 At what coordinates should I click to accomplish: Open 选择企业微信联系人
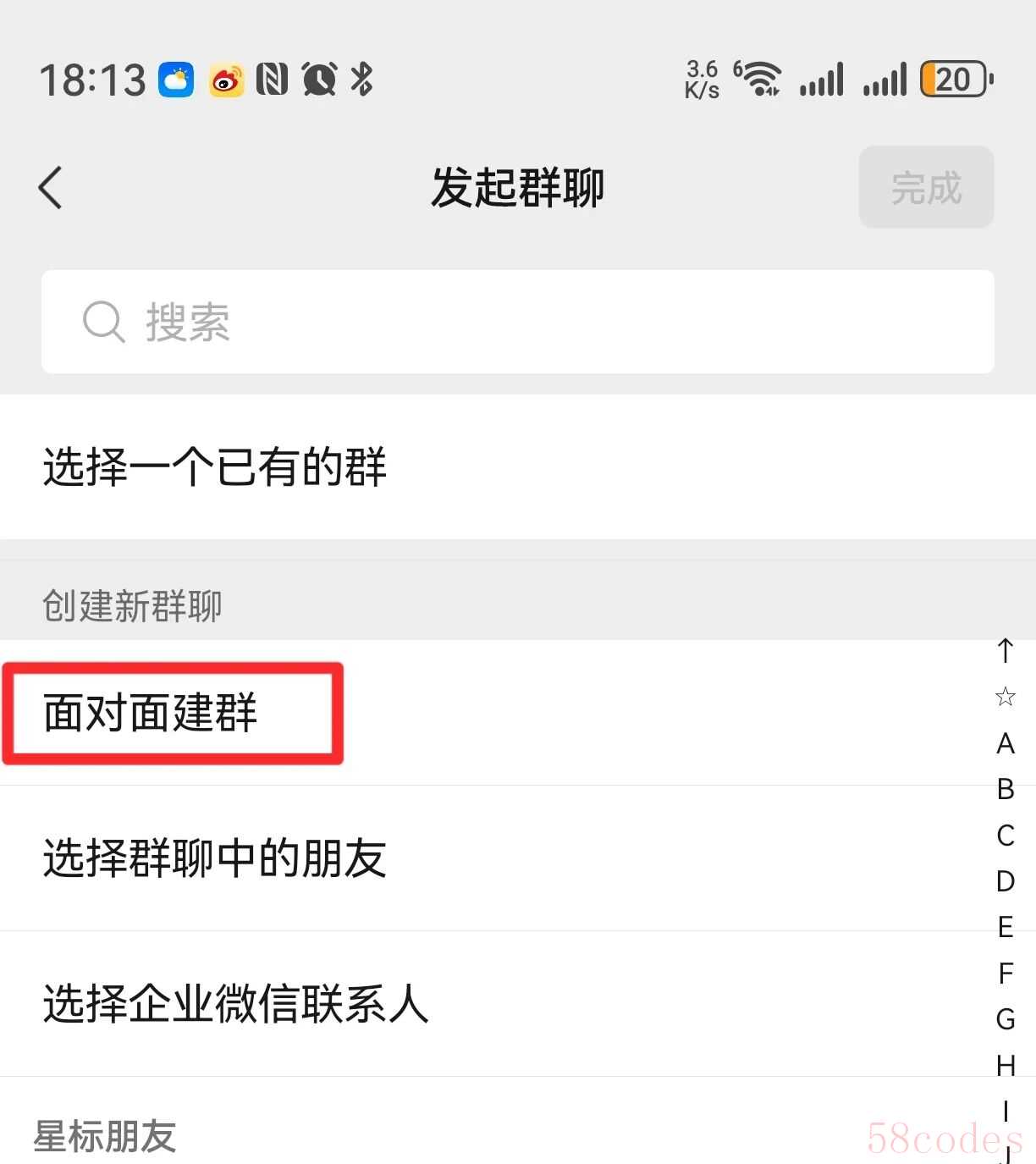coord(235,1004)
